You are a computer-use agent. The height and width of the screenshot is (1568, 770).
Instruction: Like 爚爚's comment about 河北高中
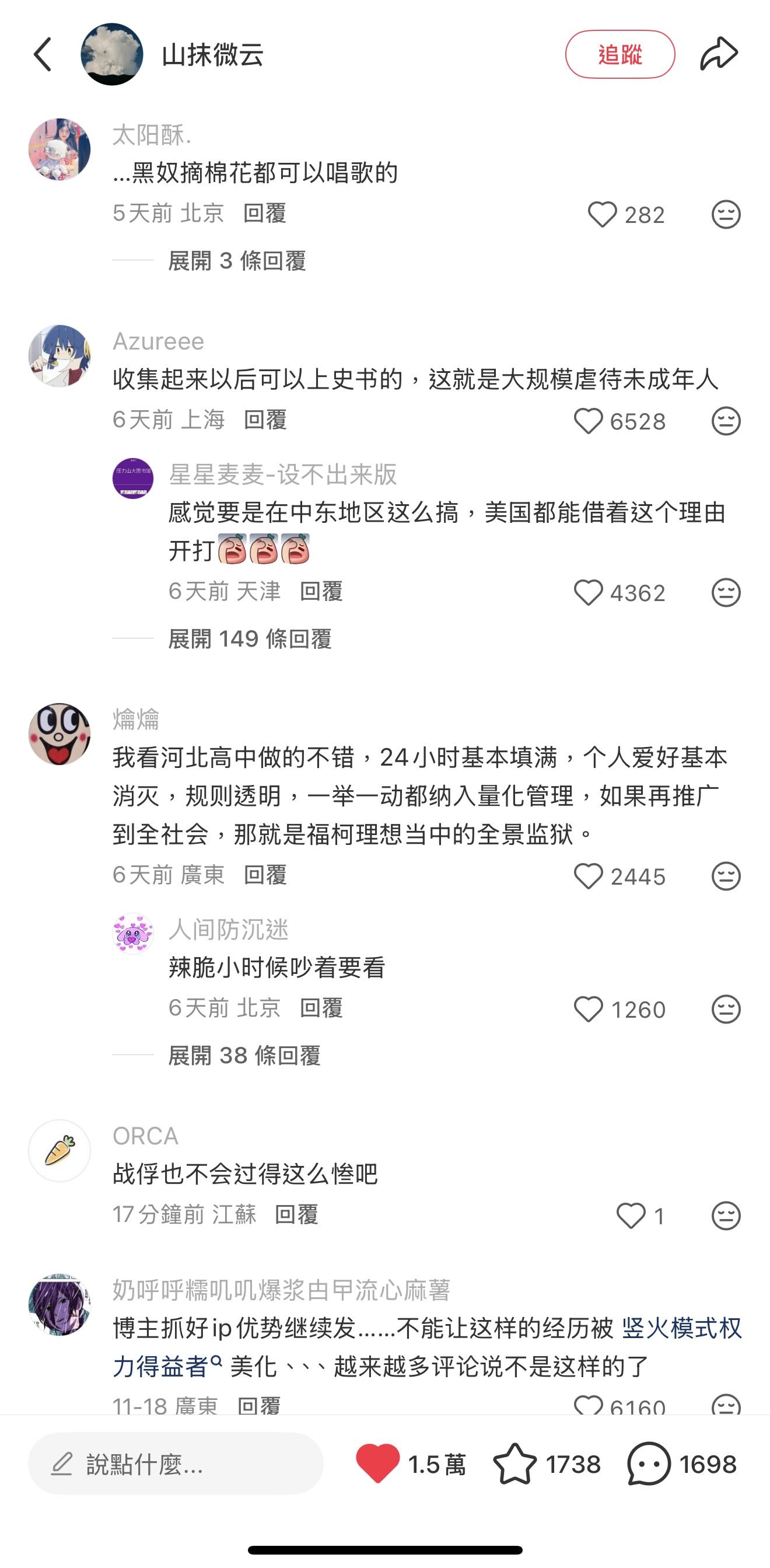click(588, 876)
